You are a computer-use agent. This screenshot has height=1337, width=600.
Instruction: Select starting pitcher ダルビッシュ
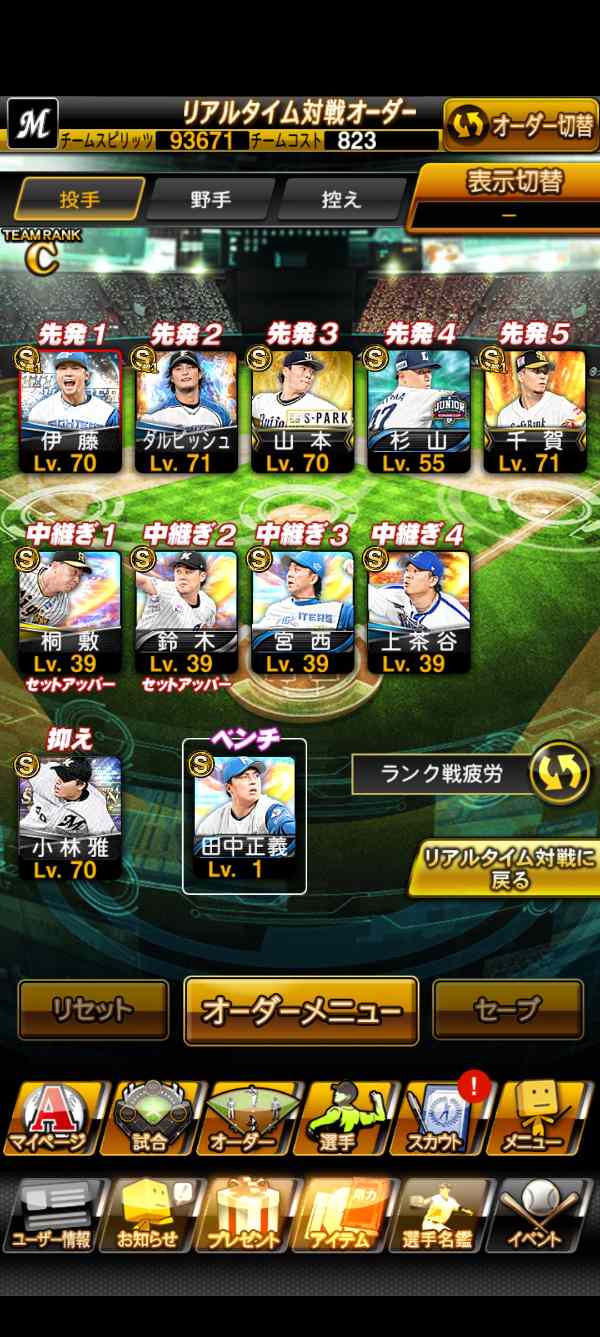click(186, 410)
